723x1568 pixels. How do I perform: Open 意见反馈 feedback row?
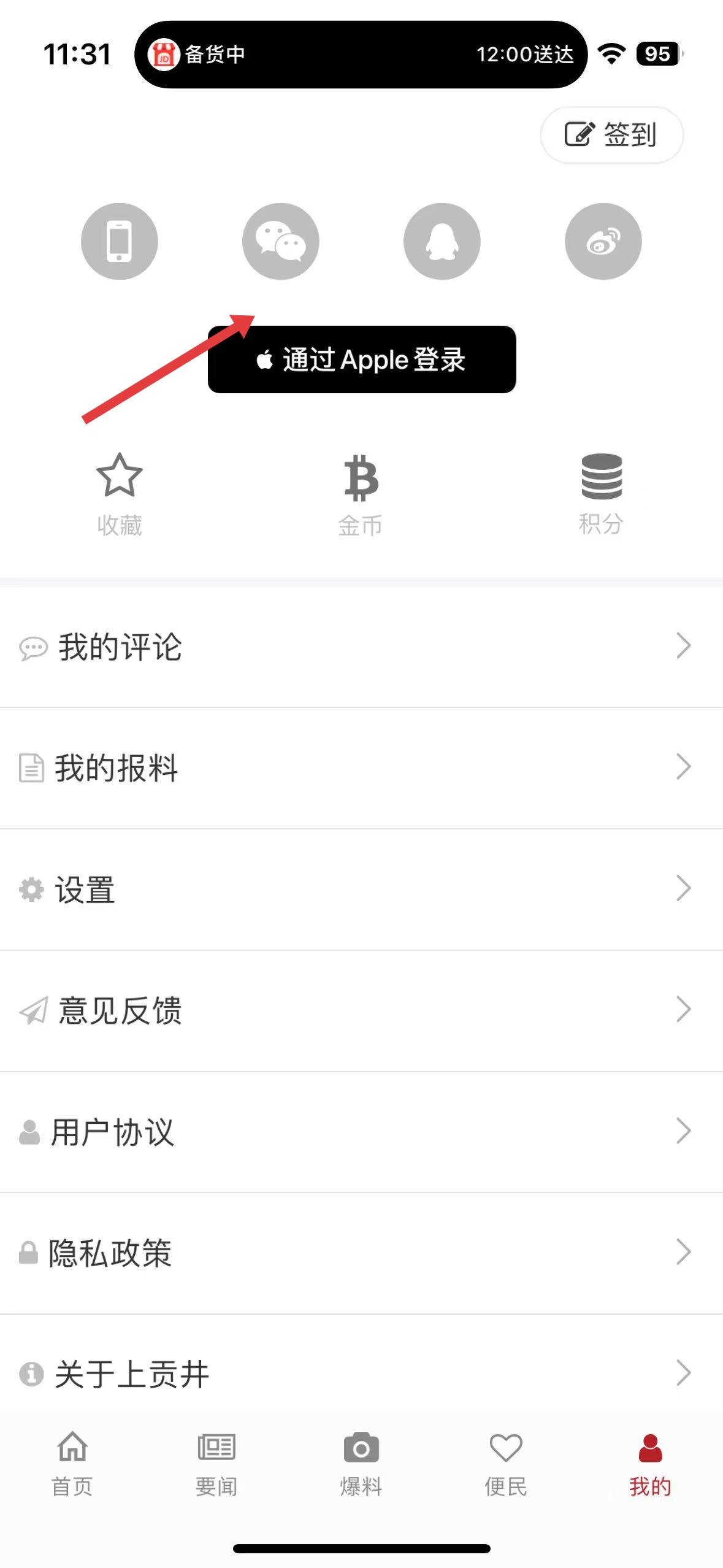point(361,1011)
